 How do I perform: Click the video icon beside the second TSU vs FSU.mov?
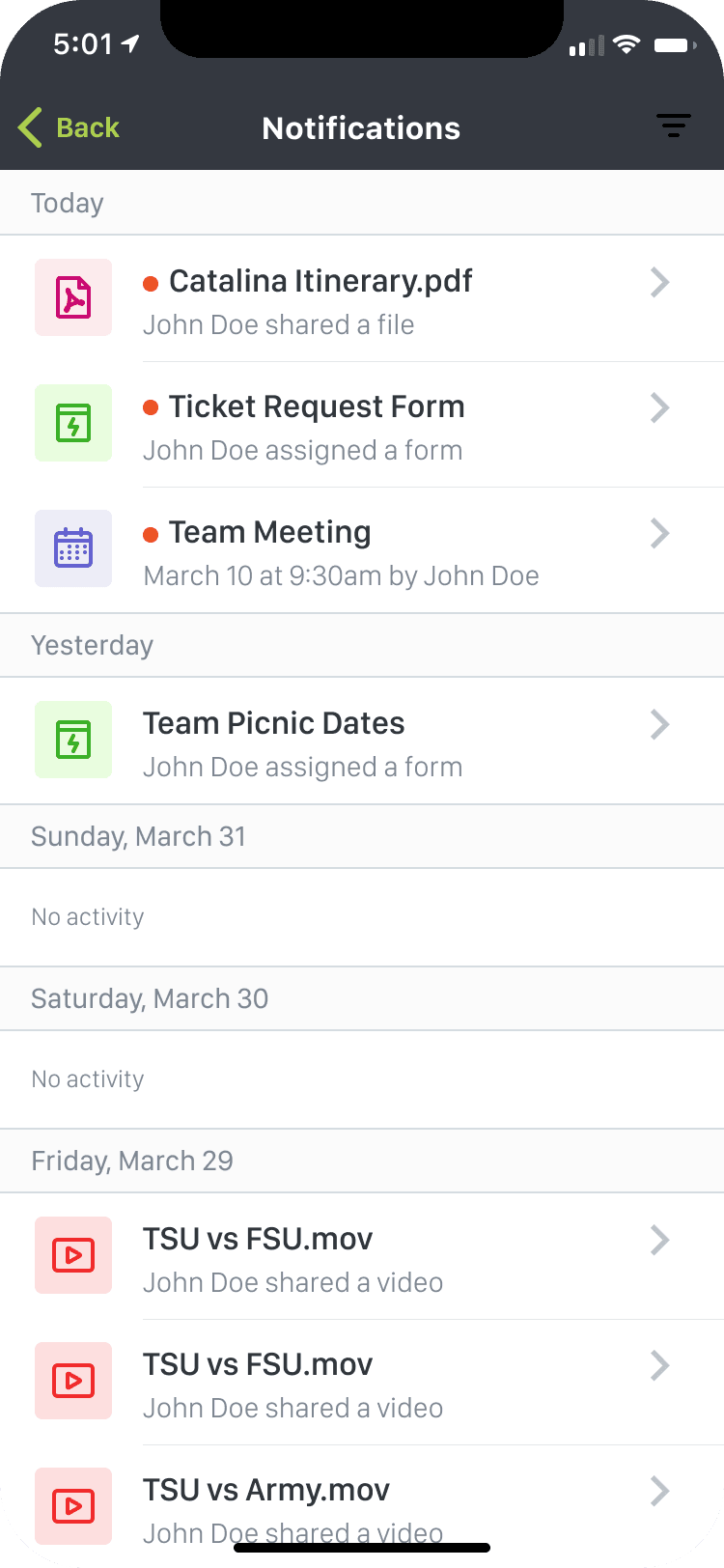tap(73, 1381)
